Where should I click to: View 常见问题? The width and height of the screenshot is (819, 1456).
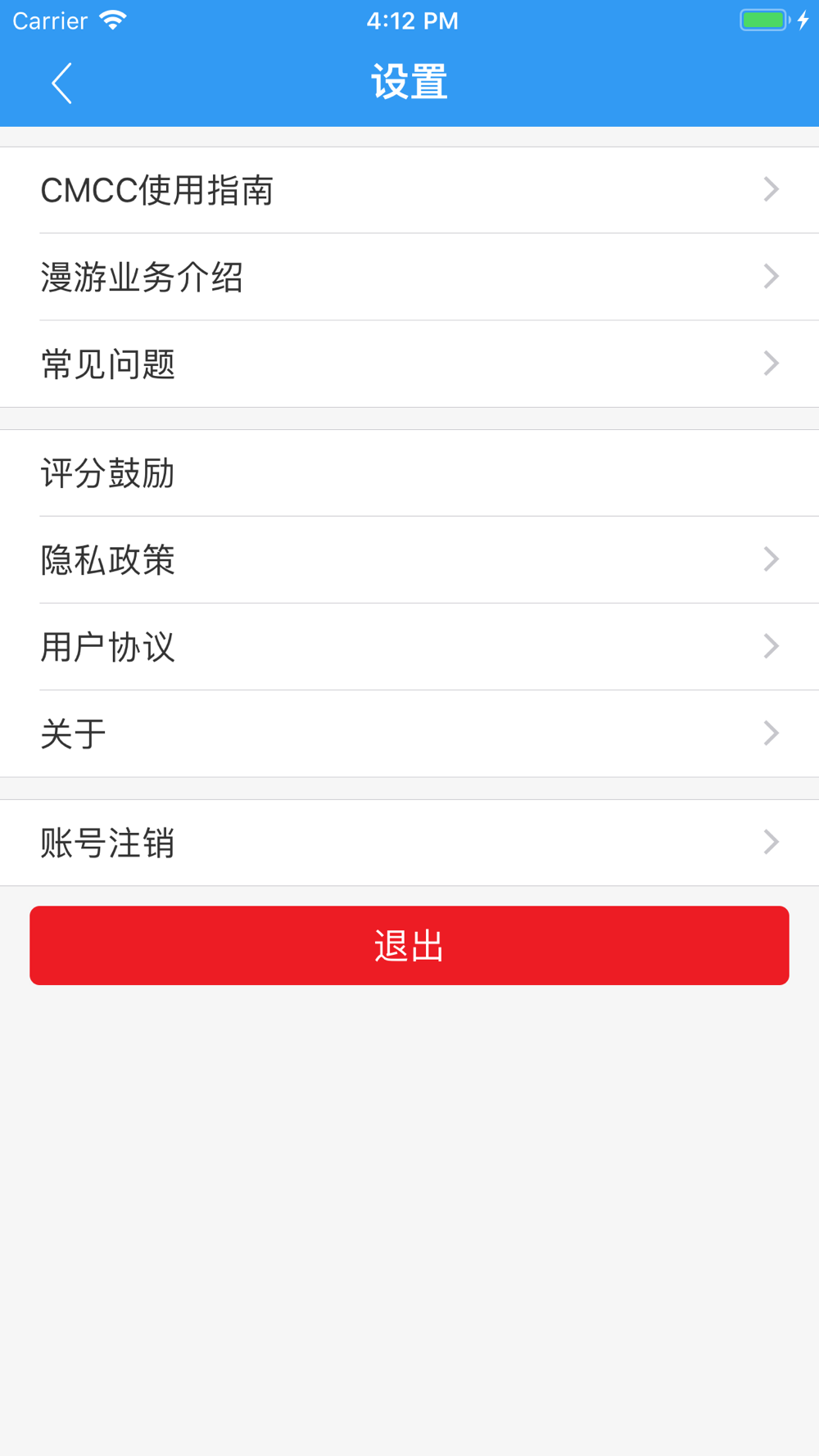(x=409, y=364)
